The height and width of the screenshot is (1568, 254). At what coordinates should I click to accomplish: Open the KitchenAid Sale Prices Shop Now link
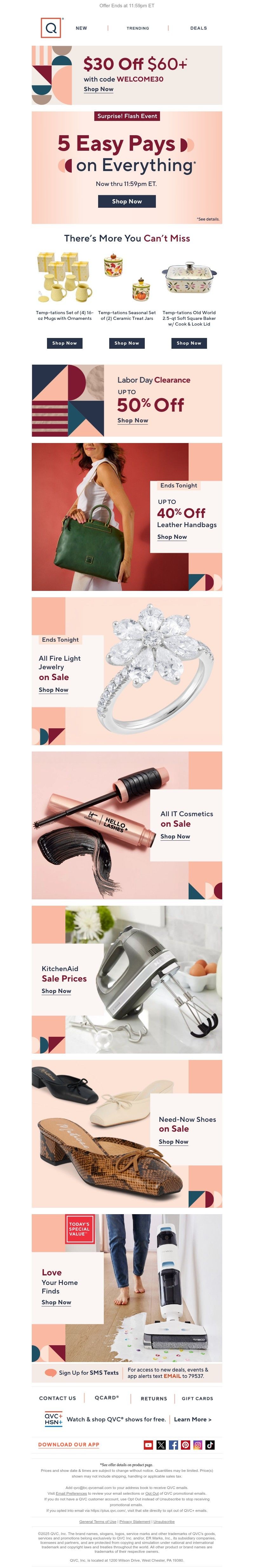pyautogui.click(x=57, y=991)
